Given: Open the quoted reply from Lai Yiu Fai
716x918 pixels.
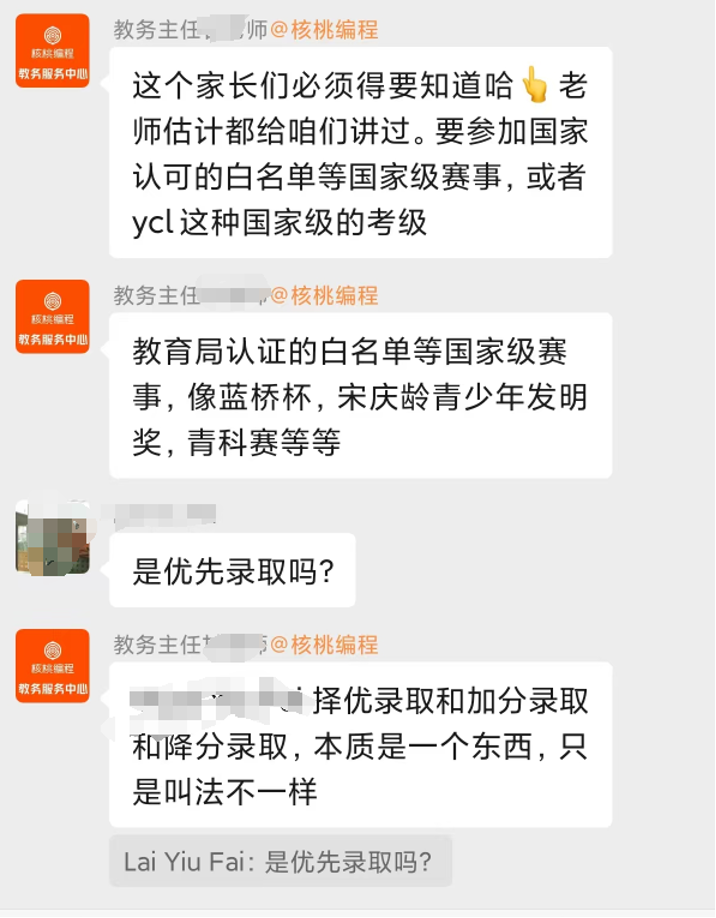Looking at the screenshot, I should (x=280, y=861).
